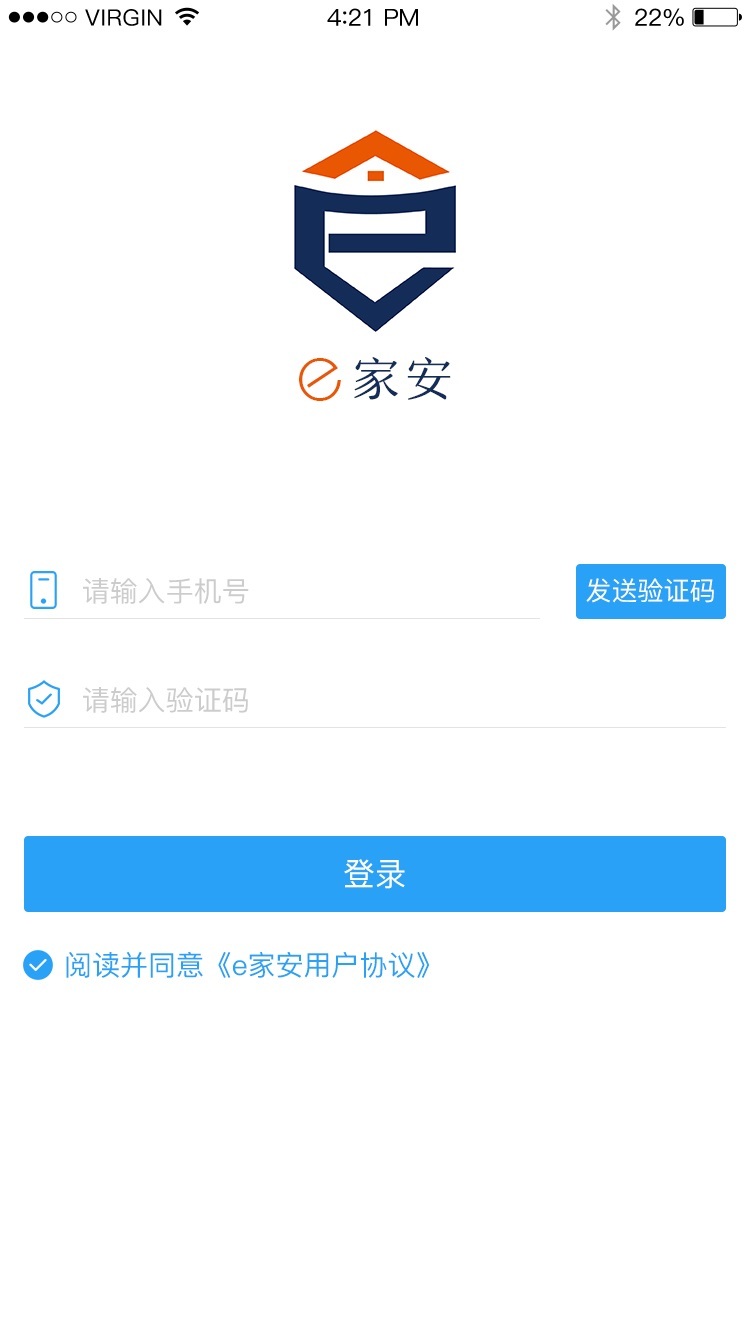Tap the phone number input field
750x1334 pixels.
(x=300, y=591)
